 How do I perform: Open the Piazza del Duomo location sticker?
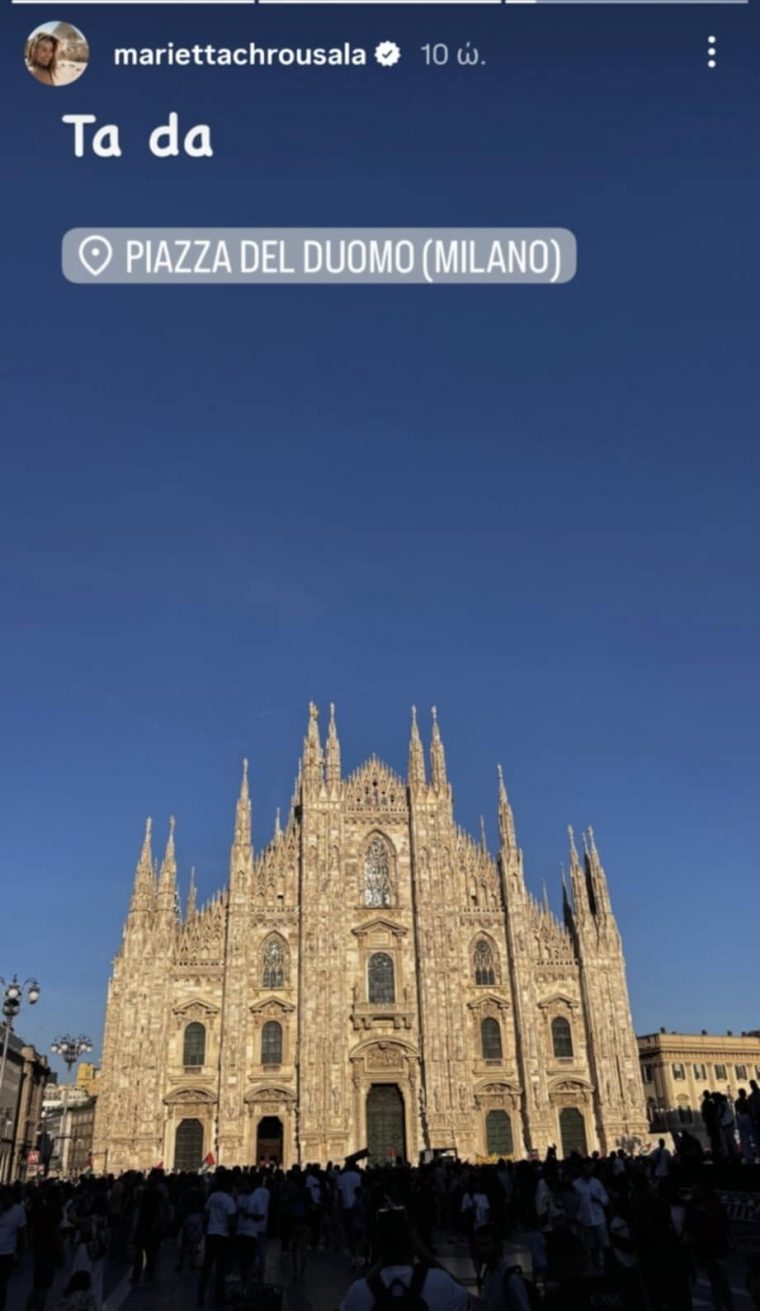319,256
